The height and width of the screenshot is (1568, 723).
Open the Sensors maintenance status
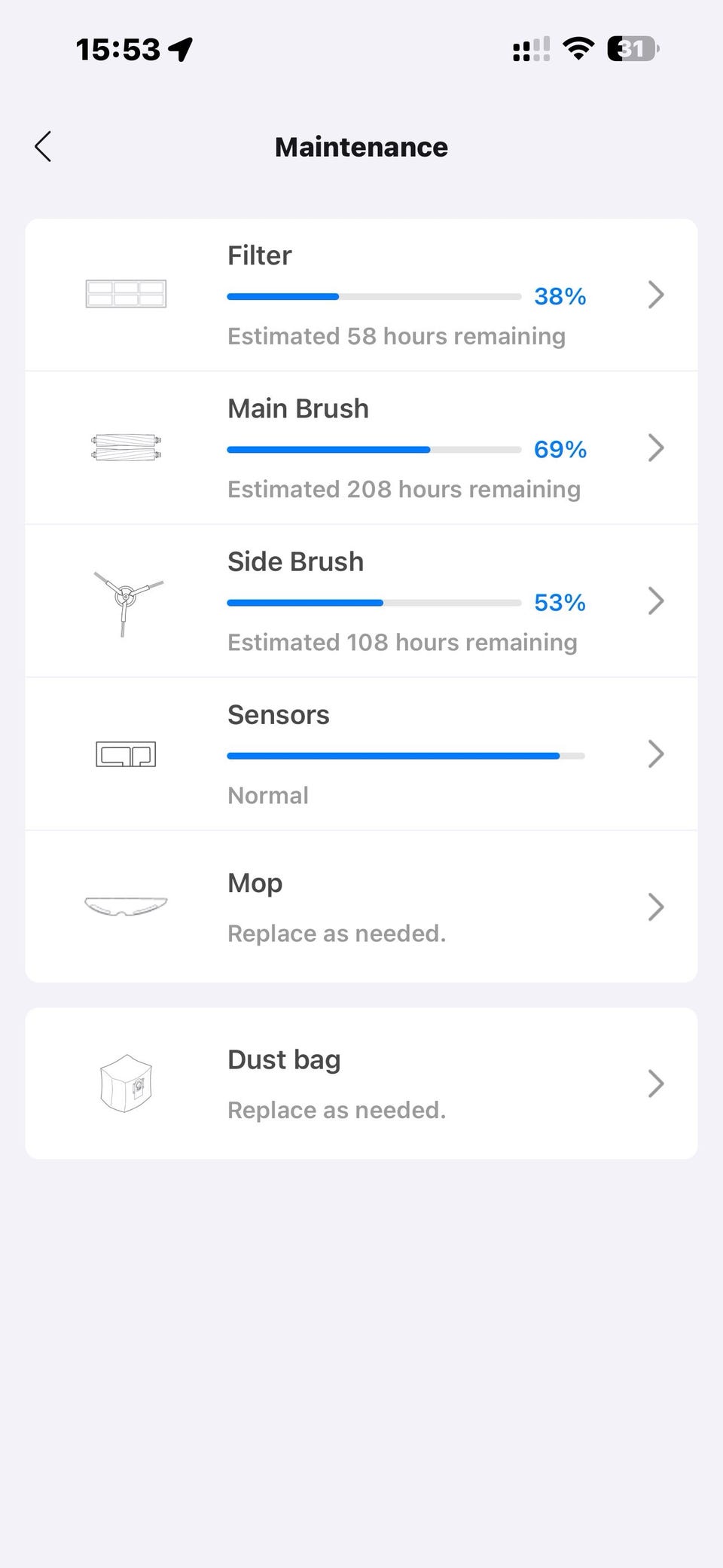(361, 753)
